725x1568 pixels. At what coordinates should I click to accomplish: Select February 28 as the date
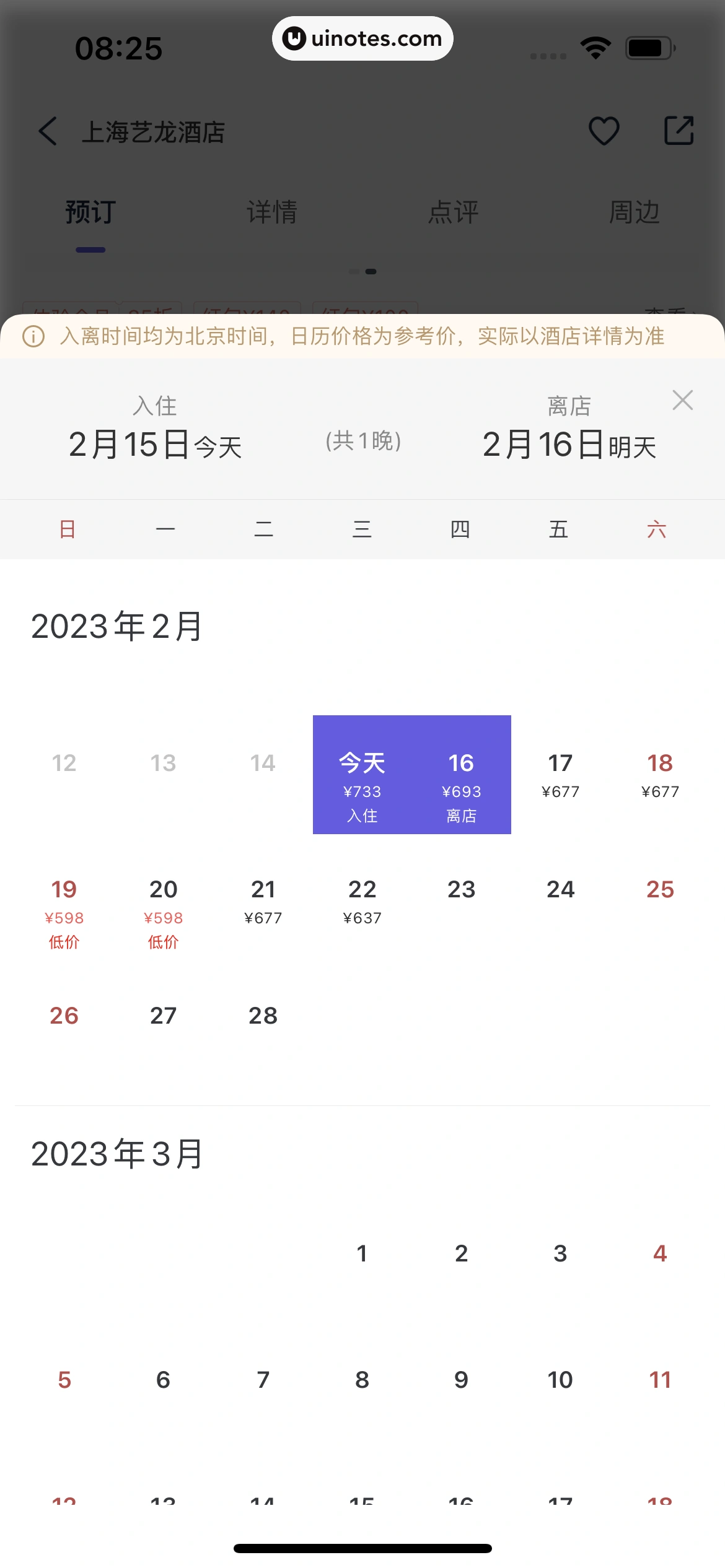click(263, 1016)
